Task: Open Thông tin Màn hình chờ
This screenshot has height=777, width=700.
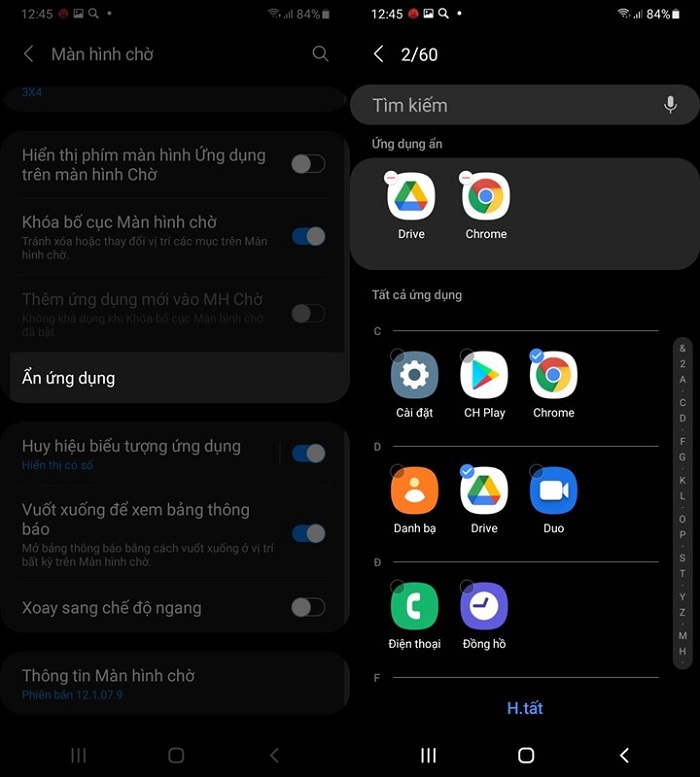Action: click(175, 683)
